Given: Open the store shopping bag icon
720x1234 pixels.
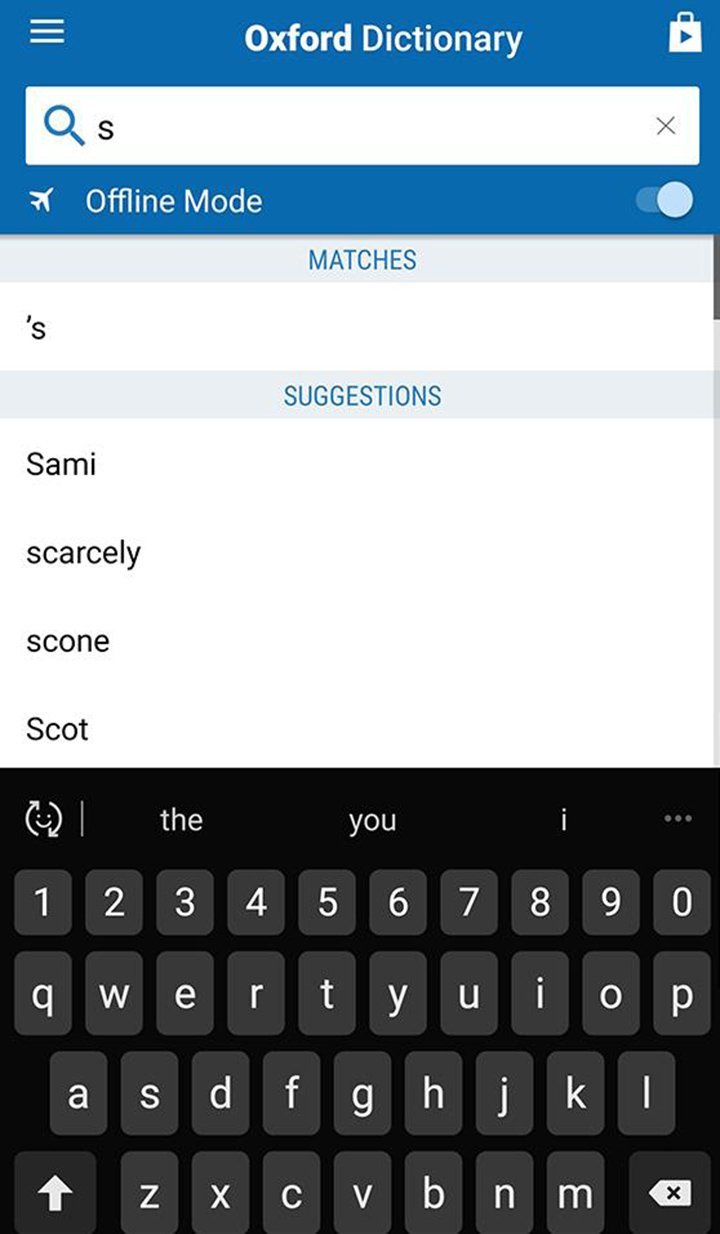Looking at the screenshot, I should (x=684, y=34).
